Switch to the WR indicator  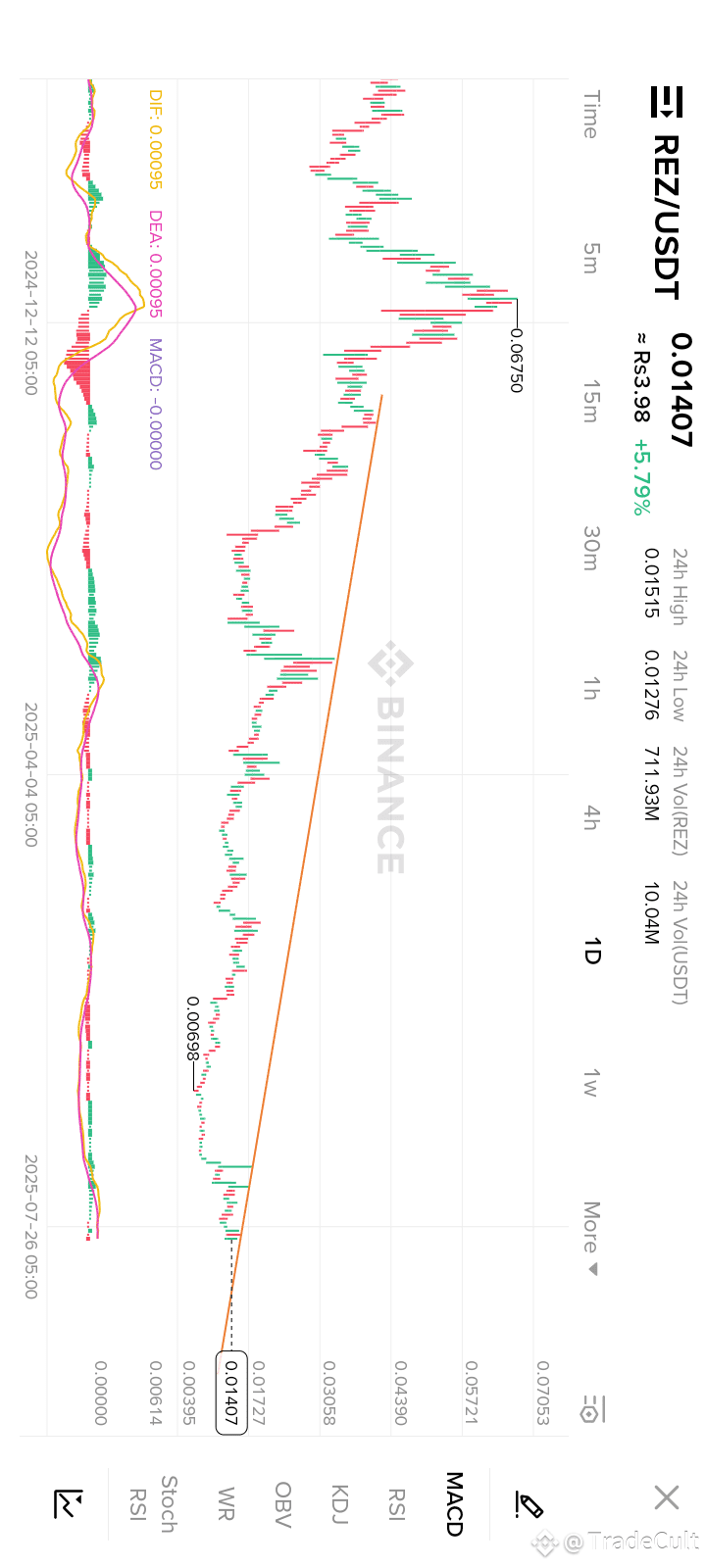click(226, 1503)
